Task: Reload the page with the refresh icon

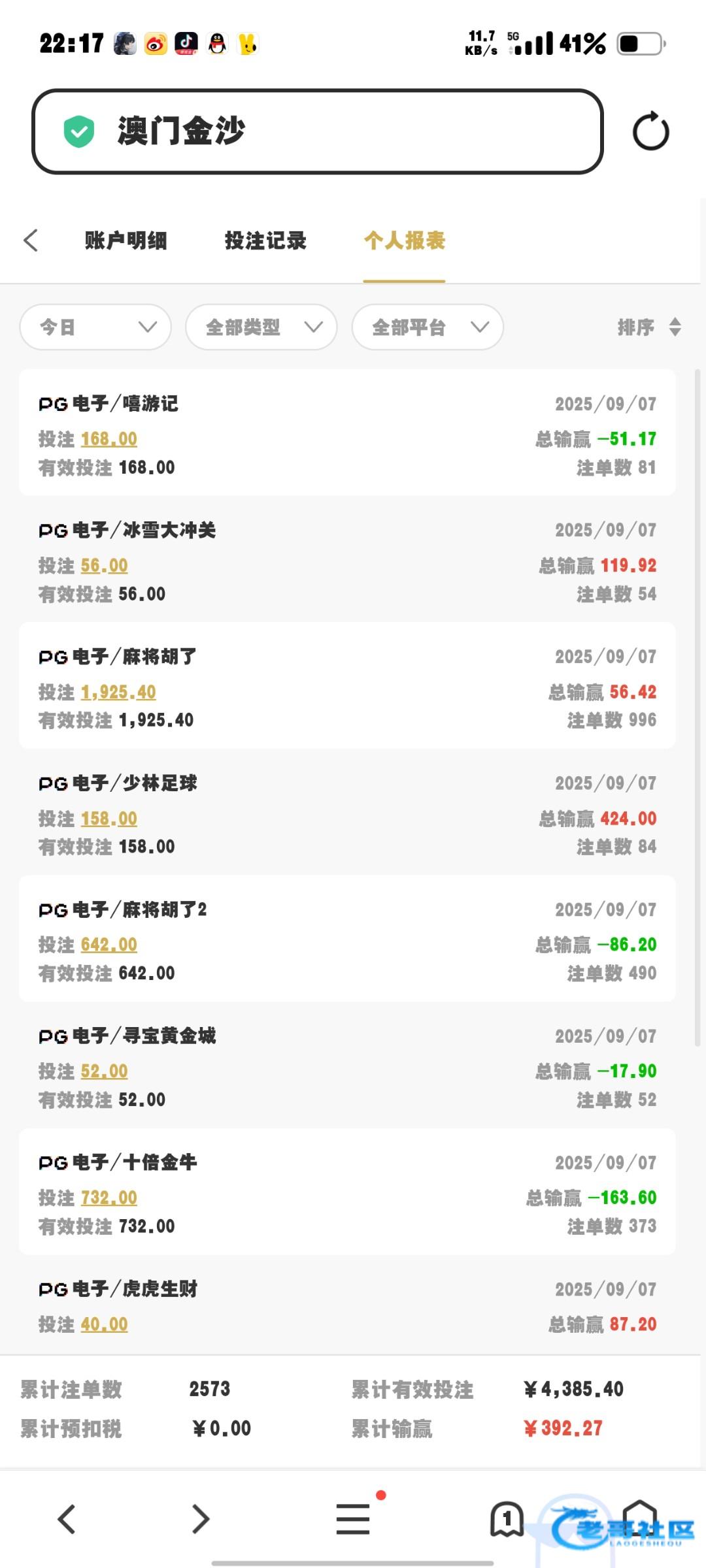Action: pos(650,132)
